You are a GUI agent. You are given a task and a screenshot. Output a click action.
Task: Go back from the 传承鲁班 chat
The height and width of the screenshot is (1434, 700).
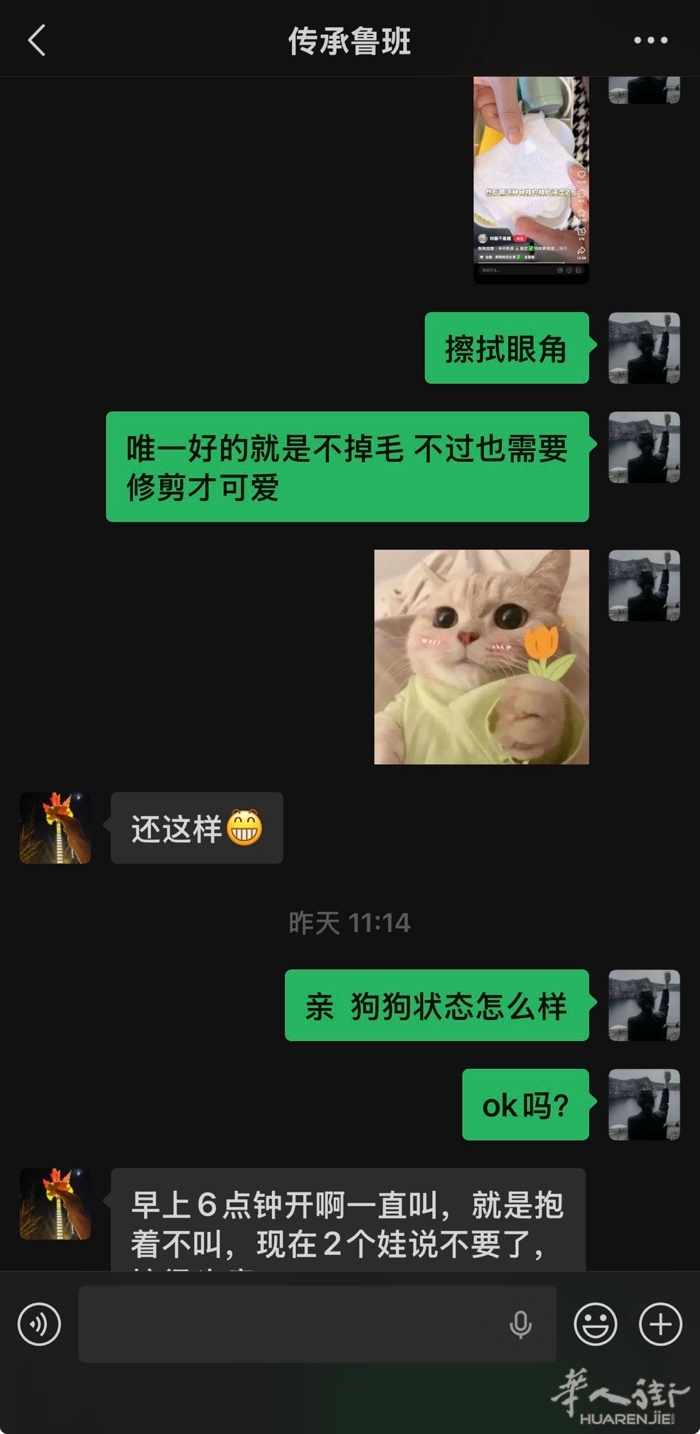tap(37, 41)
